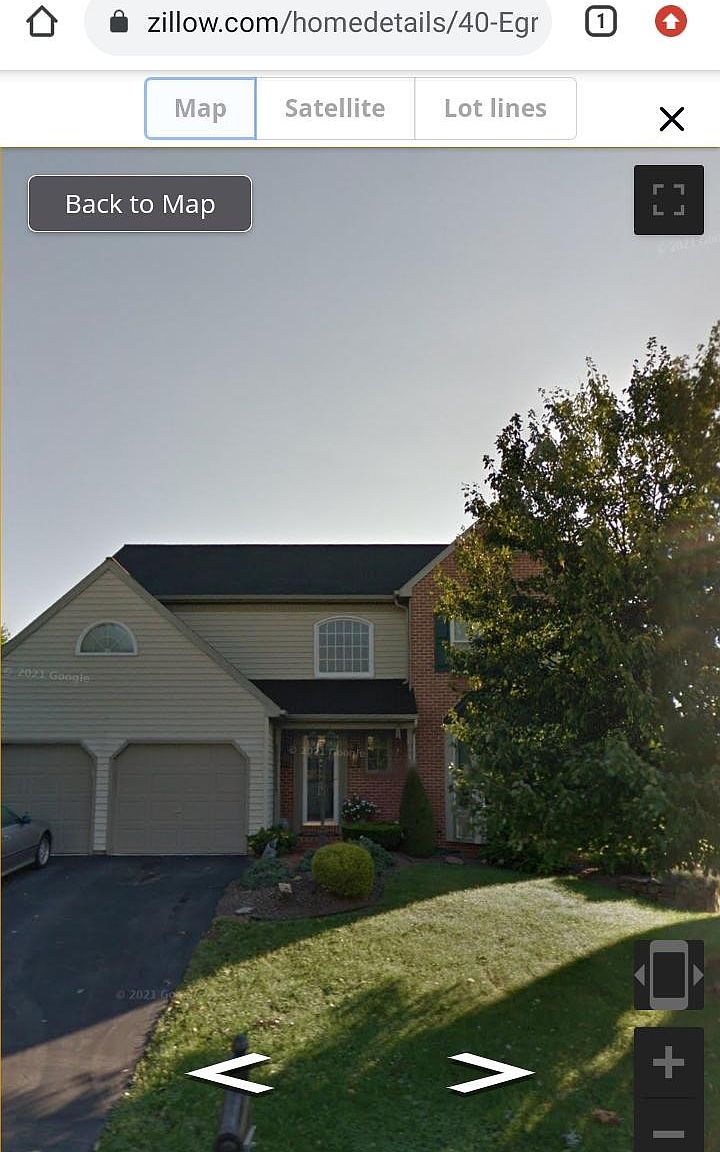Screen dimensions: 720x1152
Task: Switch to the Satellite view
Action: (335, 108)
